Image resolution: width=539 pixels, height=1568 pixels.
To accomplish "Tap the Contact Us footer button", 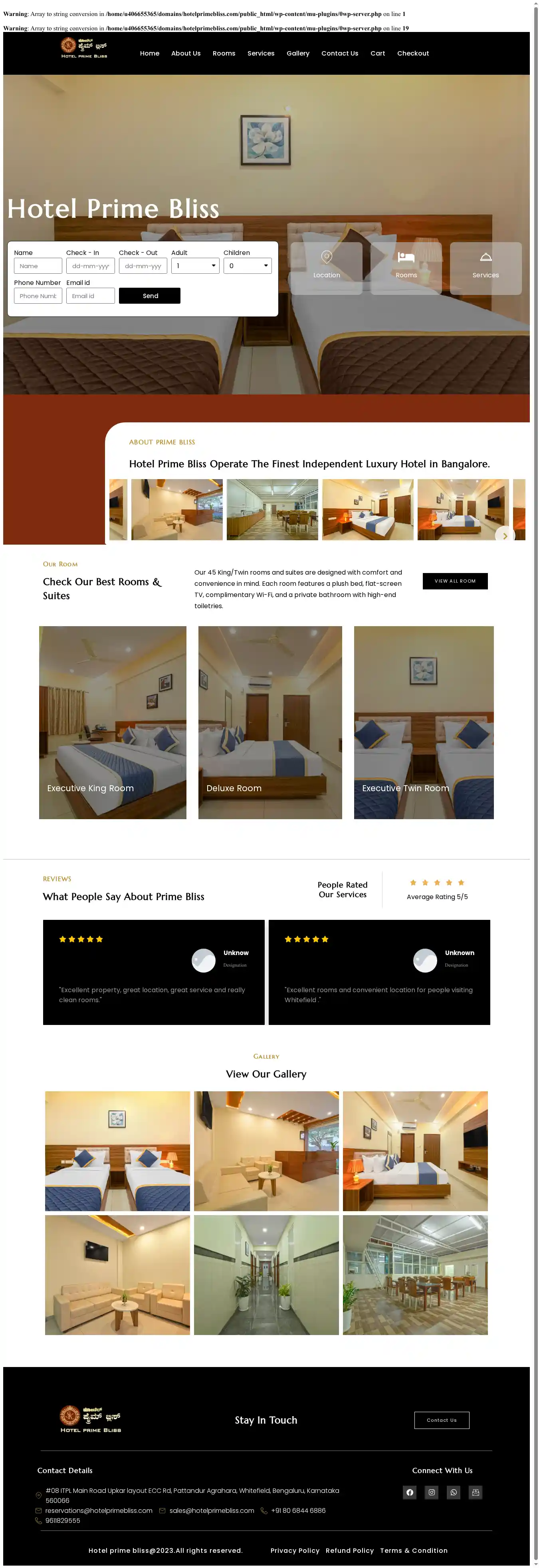I will tap(441, 1420).
